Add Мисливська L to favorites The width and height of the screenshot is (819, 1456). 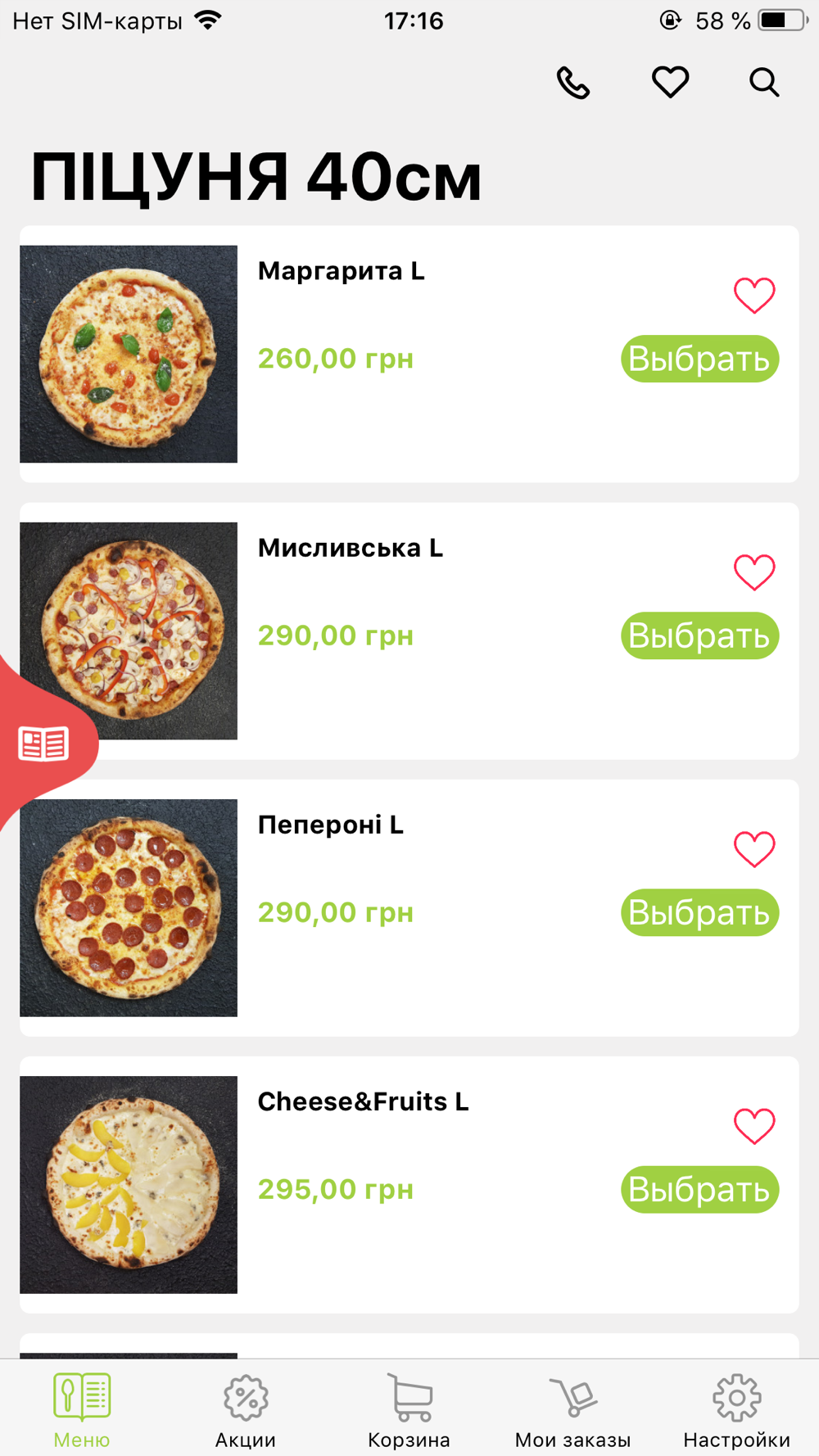click(x=754, y=572)
